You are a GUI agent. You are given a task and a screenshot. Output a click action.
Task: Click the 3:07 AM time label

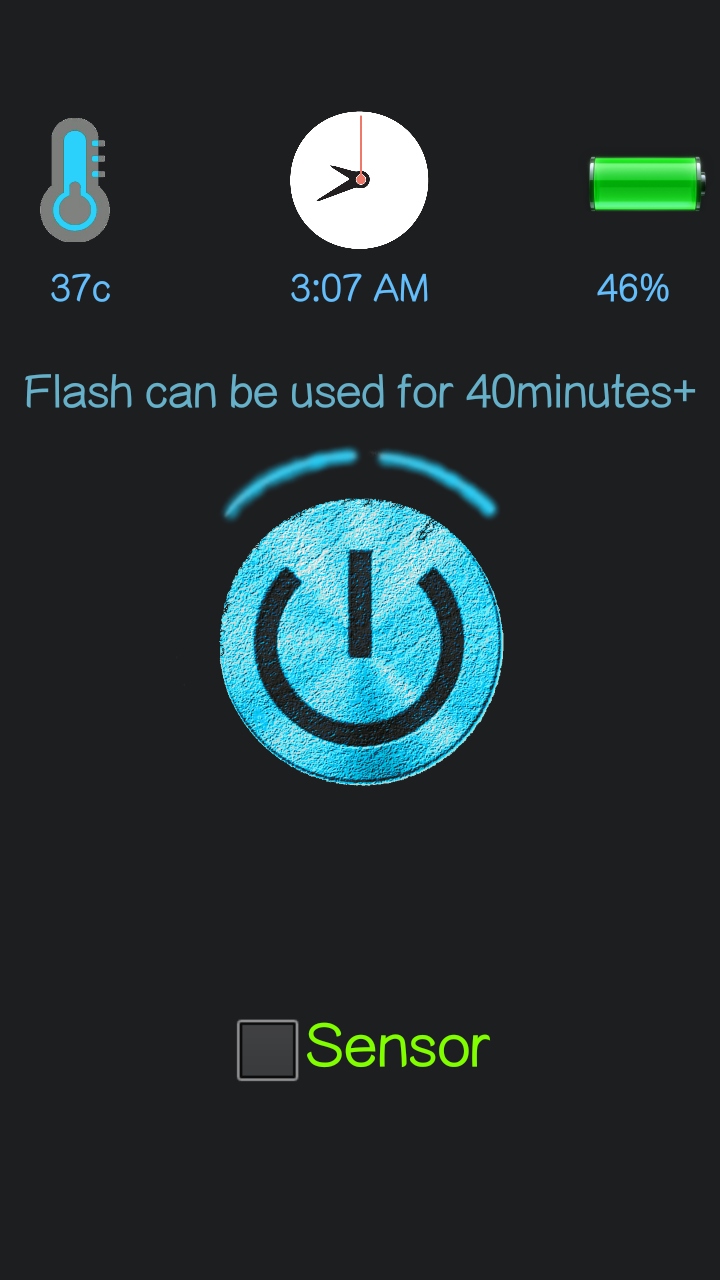[x=359, y=288]
